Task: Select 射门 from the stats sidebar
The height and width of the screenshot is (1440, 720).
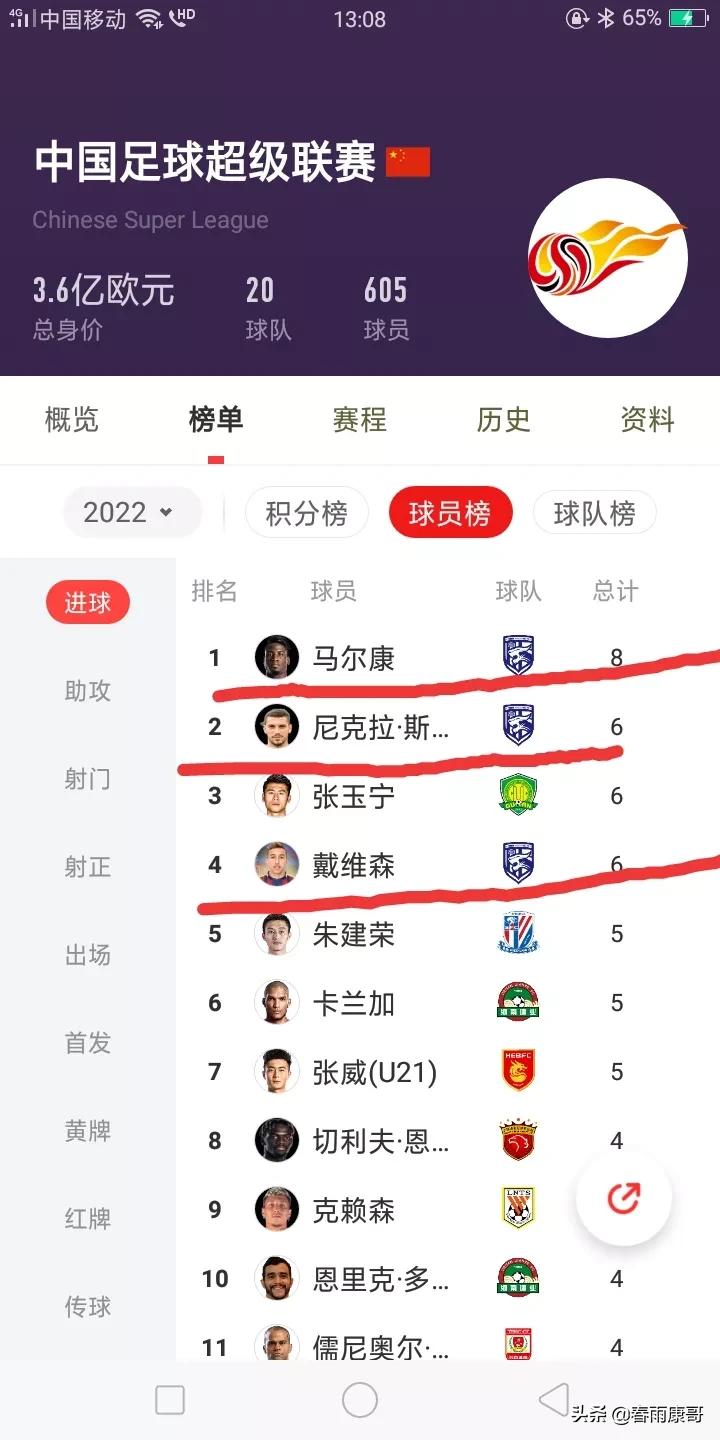Action: [87, 779]
